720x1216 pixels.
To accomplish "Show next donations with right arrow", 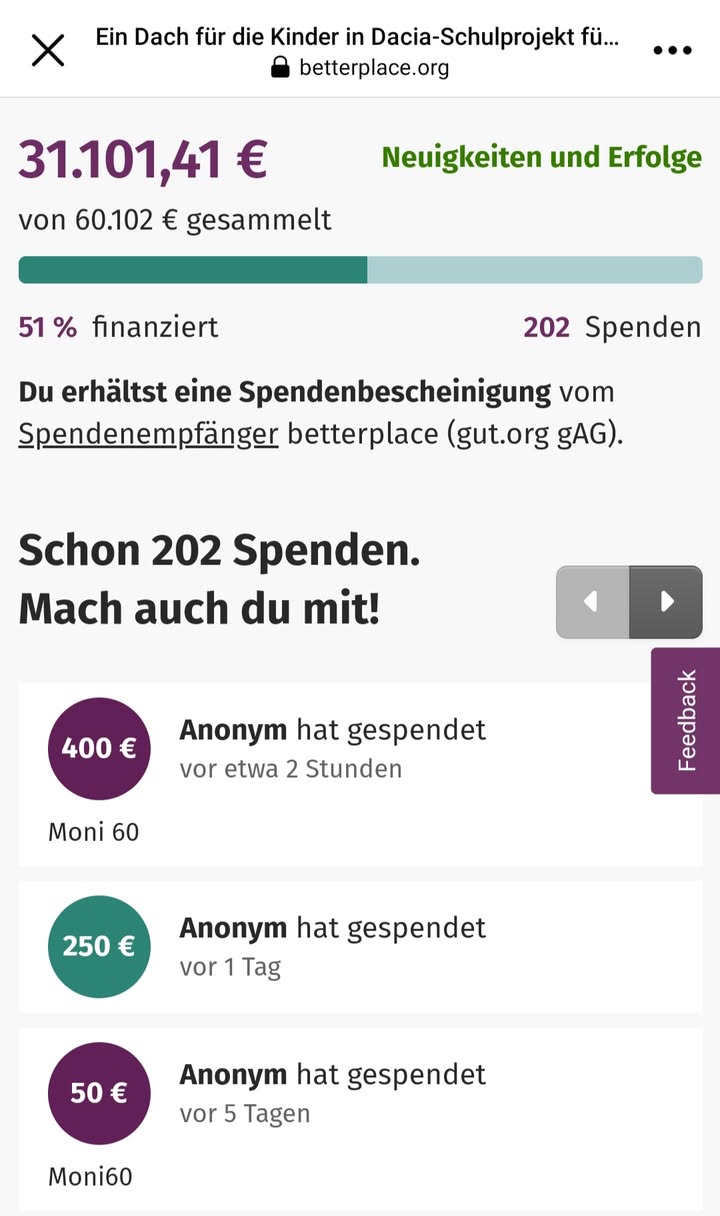I will 666,602.
